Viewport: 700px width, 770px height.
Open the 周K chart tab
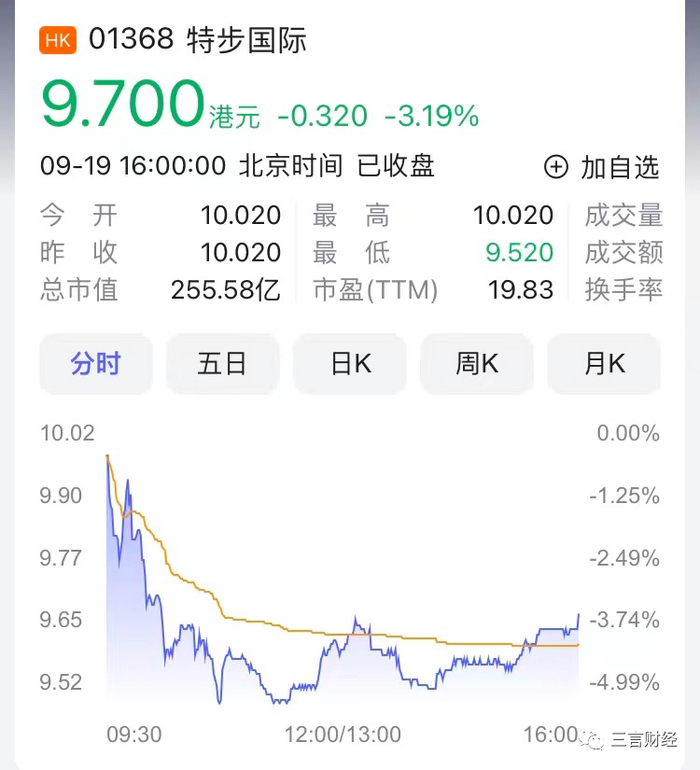point(477,364)
